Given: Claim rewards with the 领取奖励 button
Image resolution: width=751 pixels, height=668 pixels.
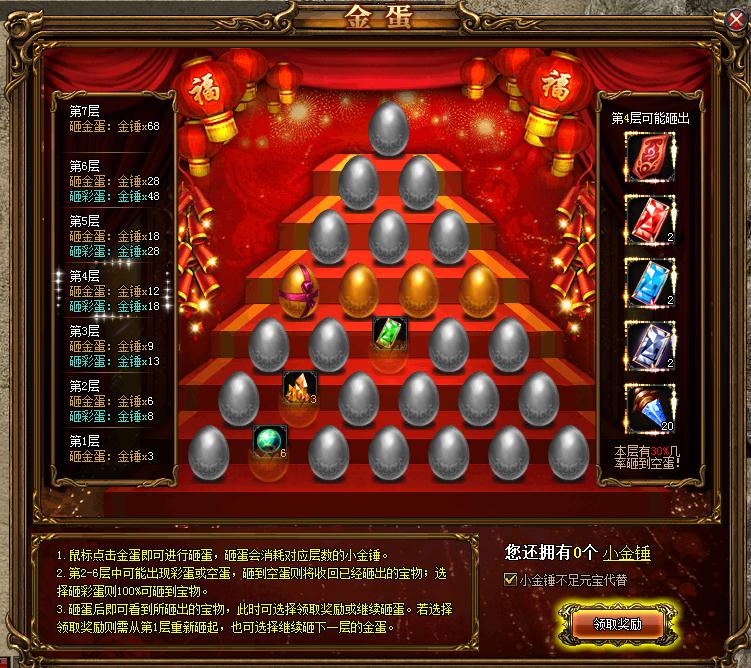Looking at the screenshot, I should click(x=617, y=622).
